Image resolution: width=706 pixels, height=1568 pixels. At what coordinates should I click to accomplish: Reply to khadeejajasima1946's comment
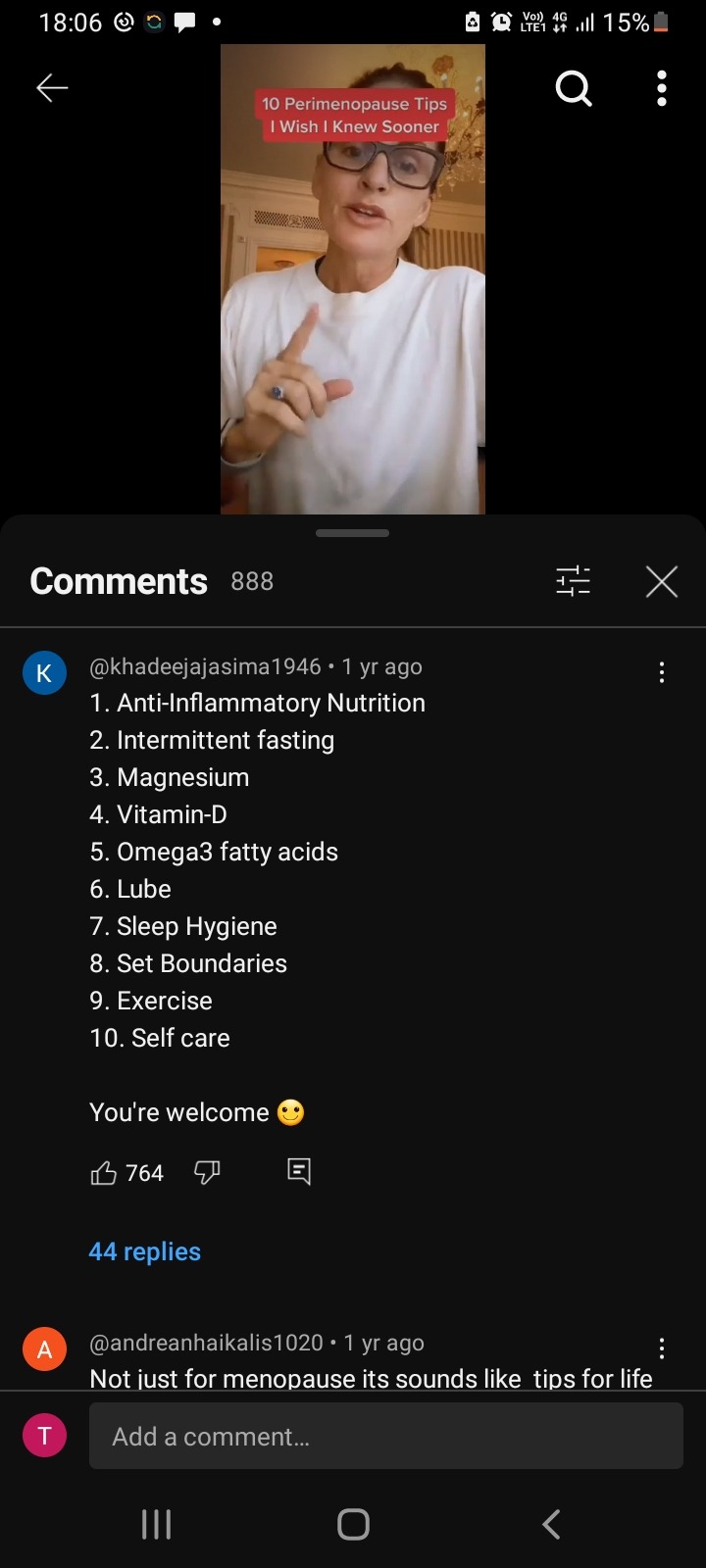click(x=299, y=1171)
